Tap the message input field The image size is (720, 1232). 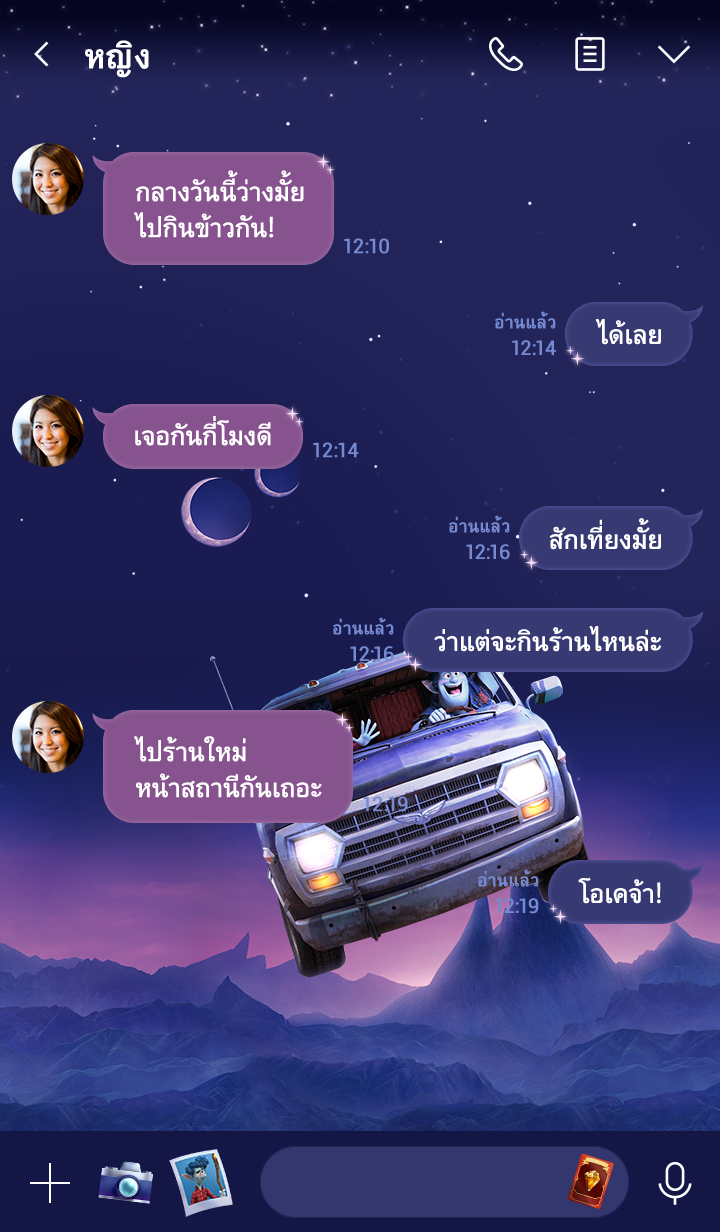click(410, 1182)
